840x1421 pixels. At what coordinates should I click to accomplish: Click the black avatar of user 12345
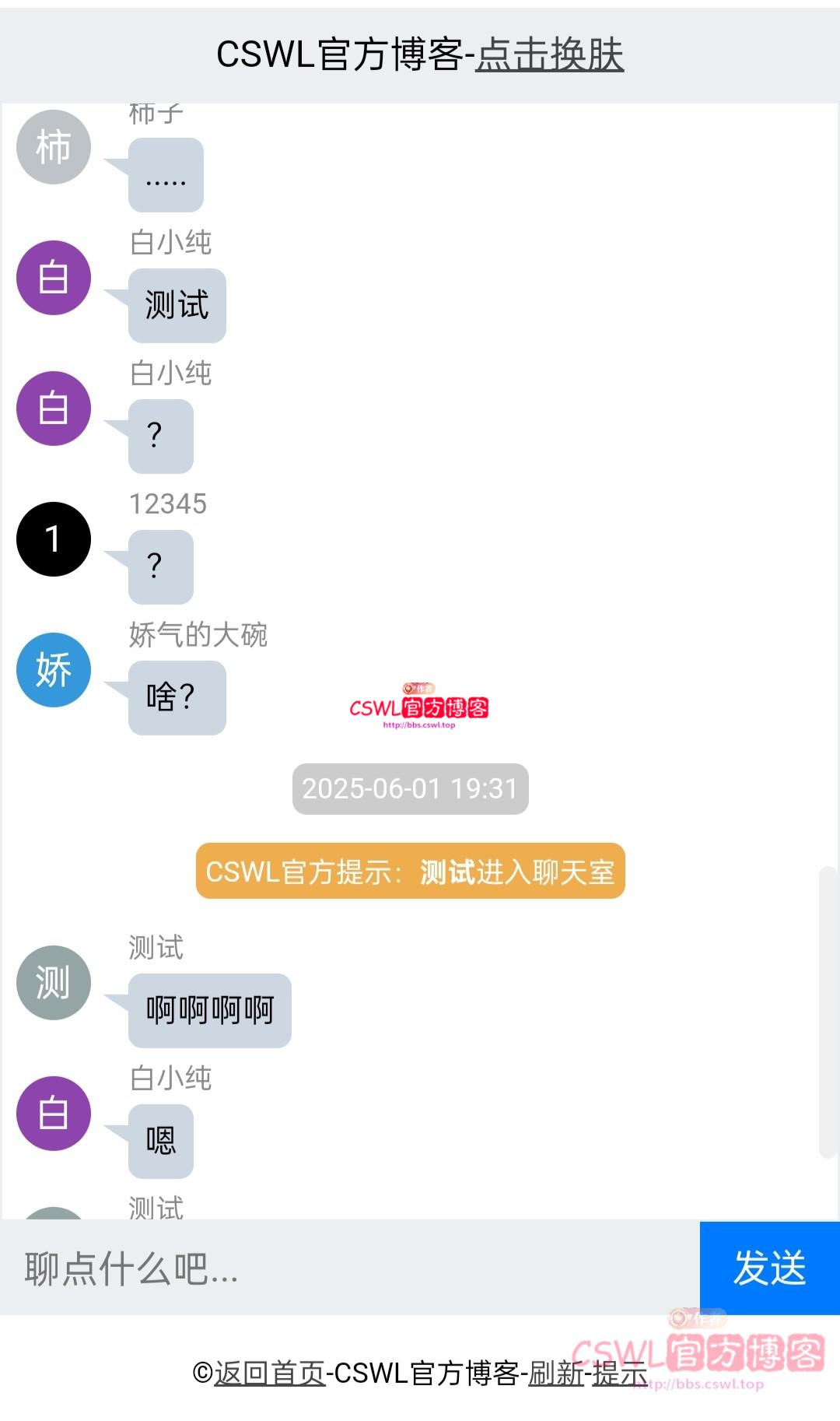click(53, 539)
